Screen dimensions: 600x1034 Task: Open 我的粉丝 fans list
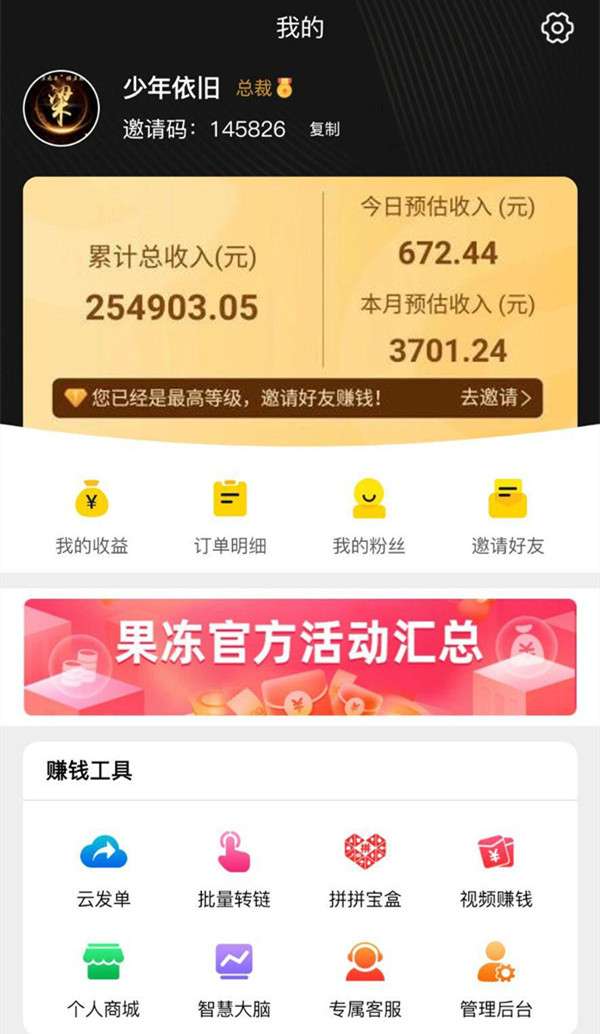[x=369, y=517]
